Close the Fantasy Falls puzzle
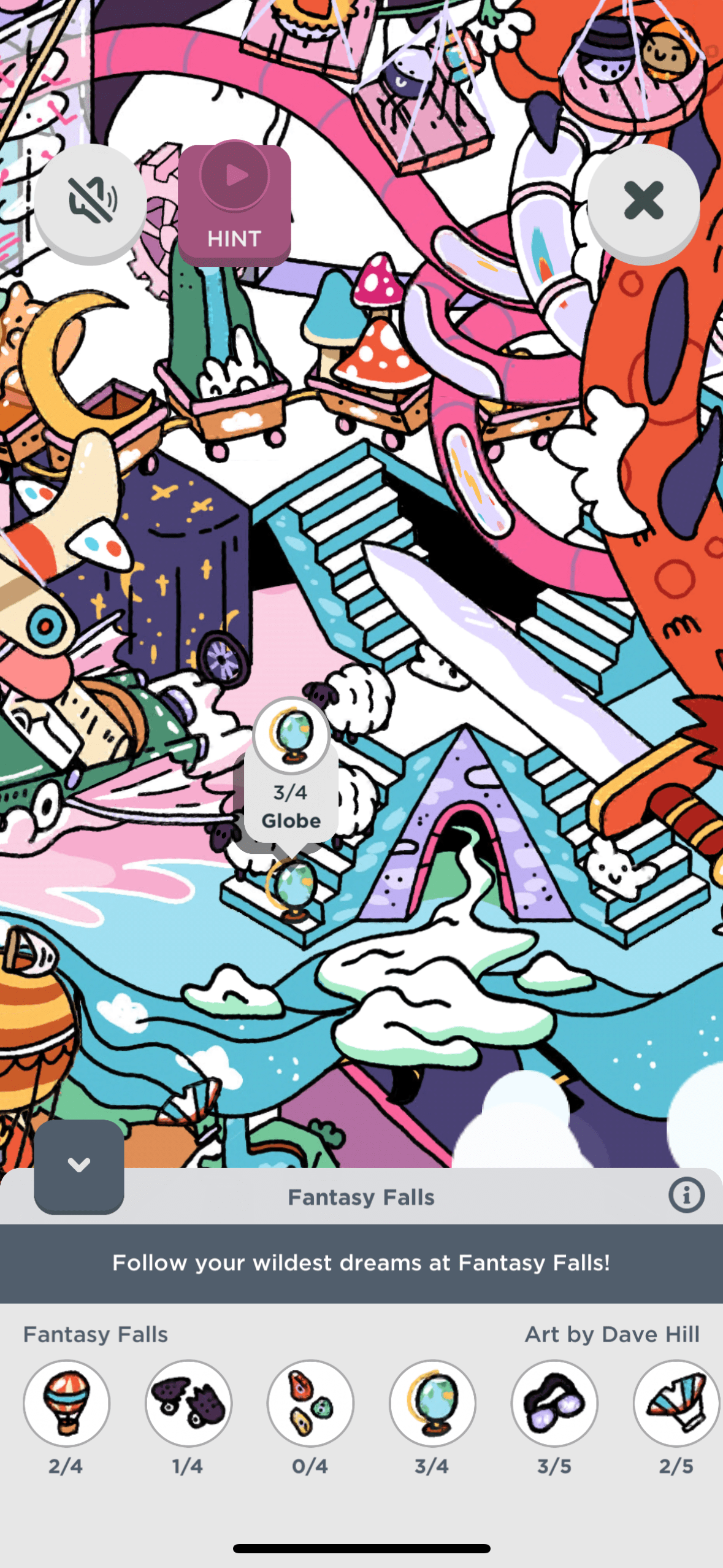 coord(643,199)
